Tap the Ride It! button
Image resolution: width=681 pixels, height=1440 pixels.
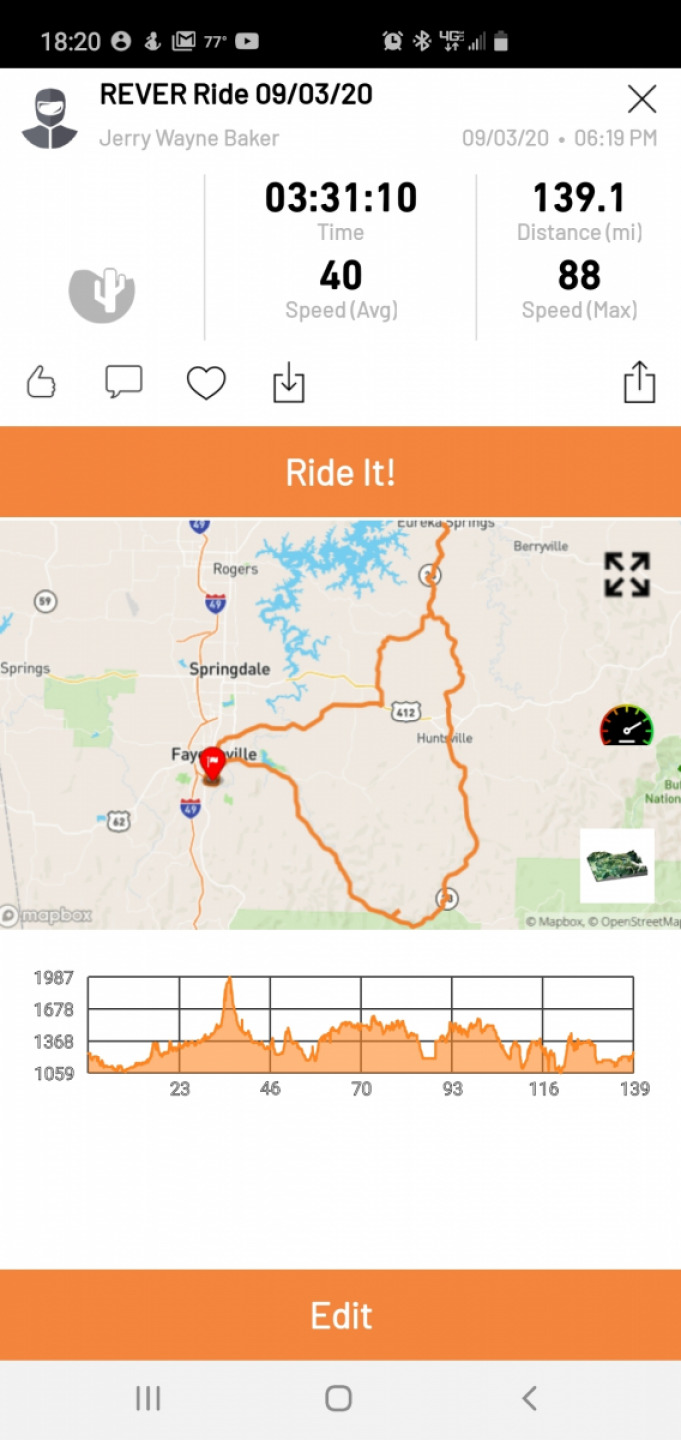340,472
